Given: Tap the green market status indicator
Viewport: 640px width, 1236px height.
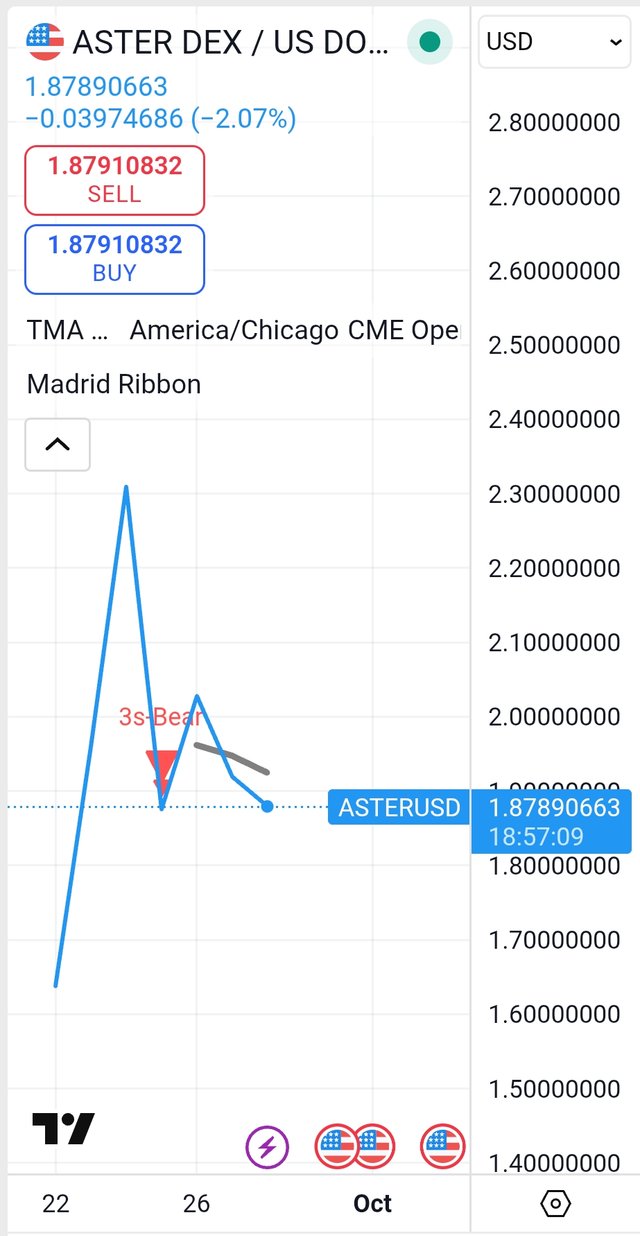Looking at the screenshot, I should point(430,42).
